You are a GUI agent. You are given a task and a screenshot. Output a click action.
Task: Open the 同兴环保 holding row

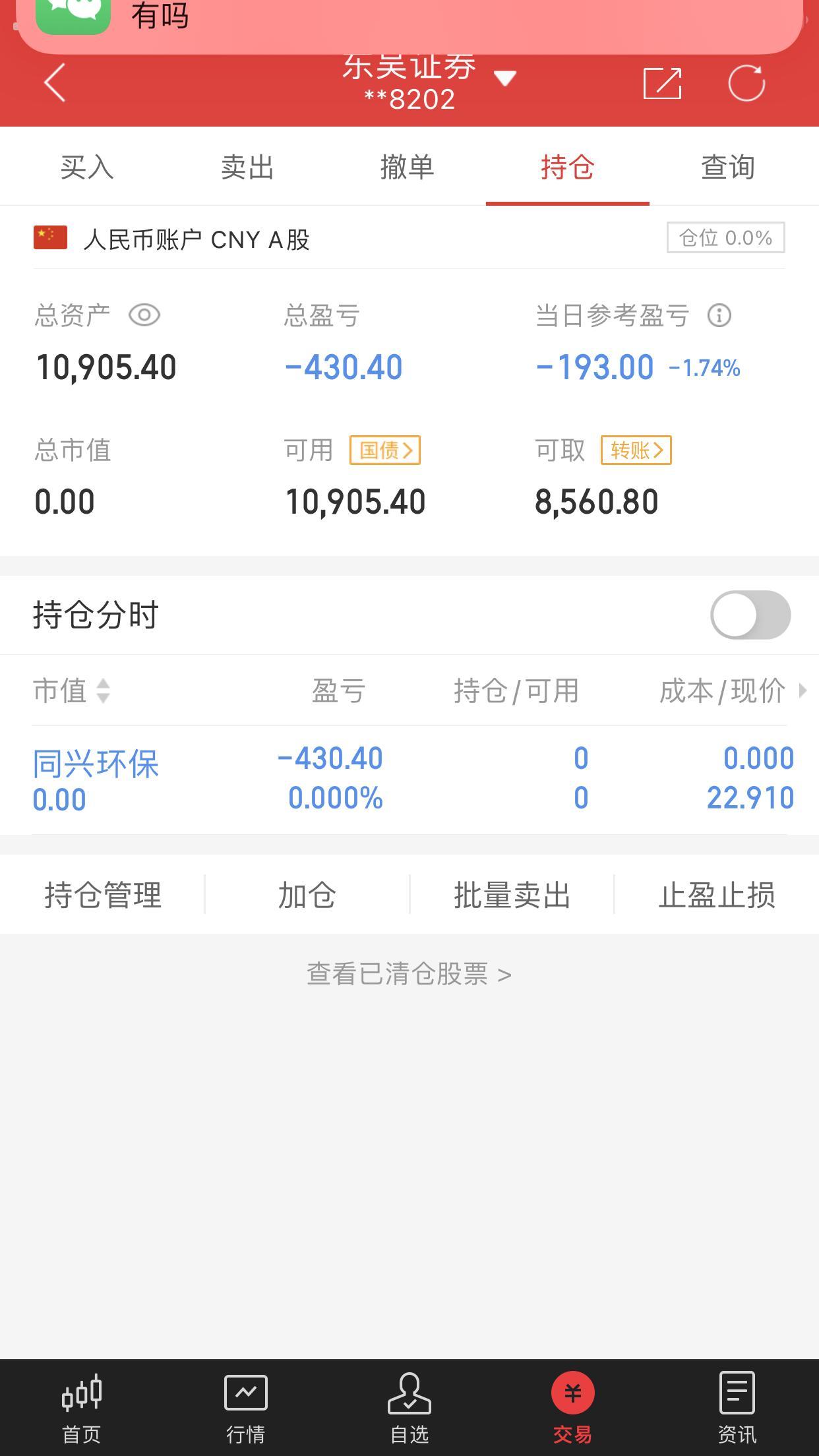point(409,779)
